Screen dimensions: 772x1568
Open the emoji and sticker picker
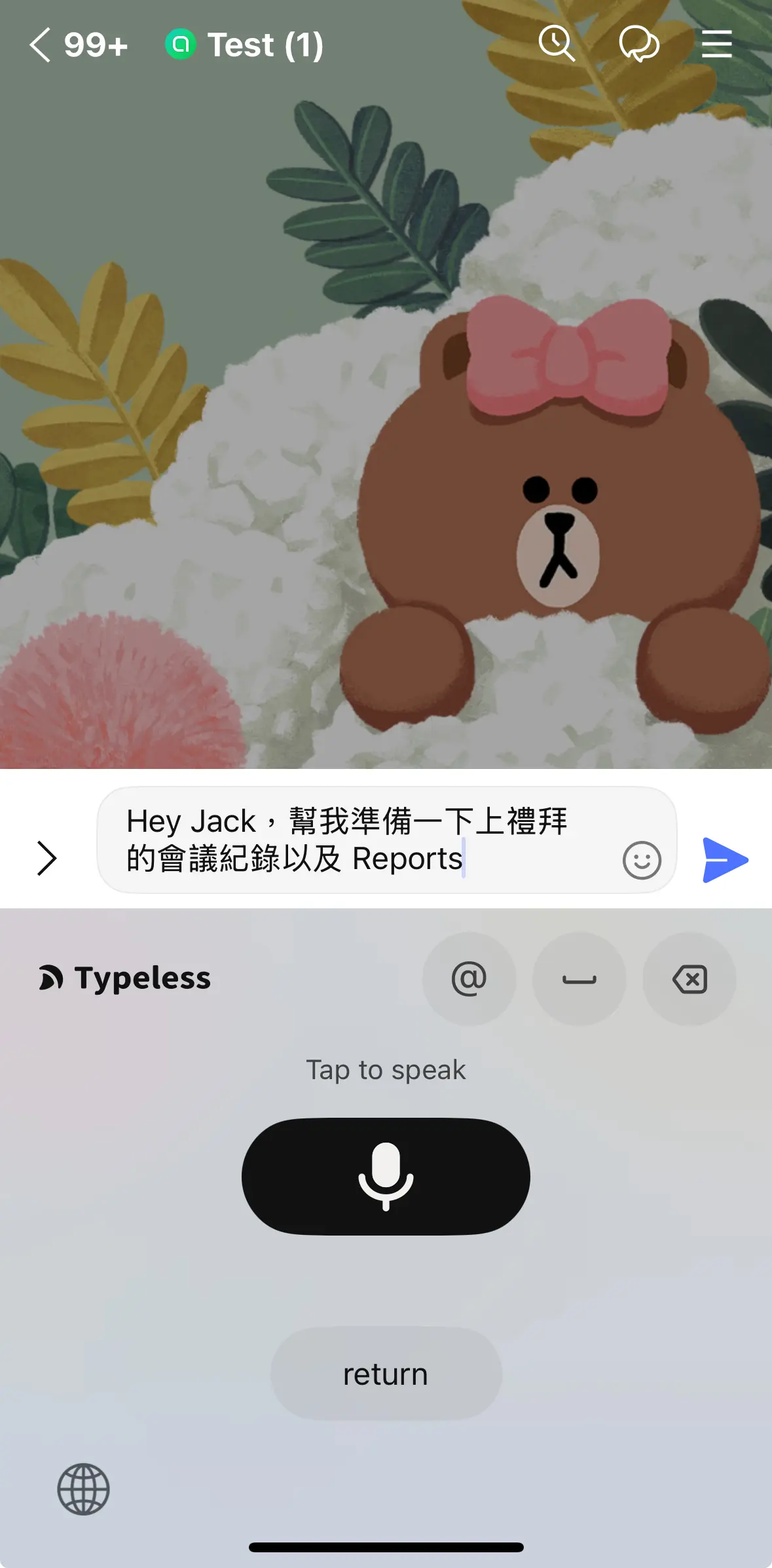642,860
